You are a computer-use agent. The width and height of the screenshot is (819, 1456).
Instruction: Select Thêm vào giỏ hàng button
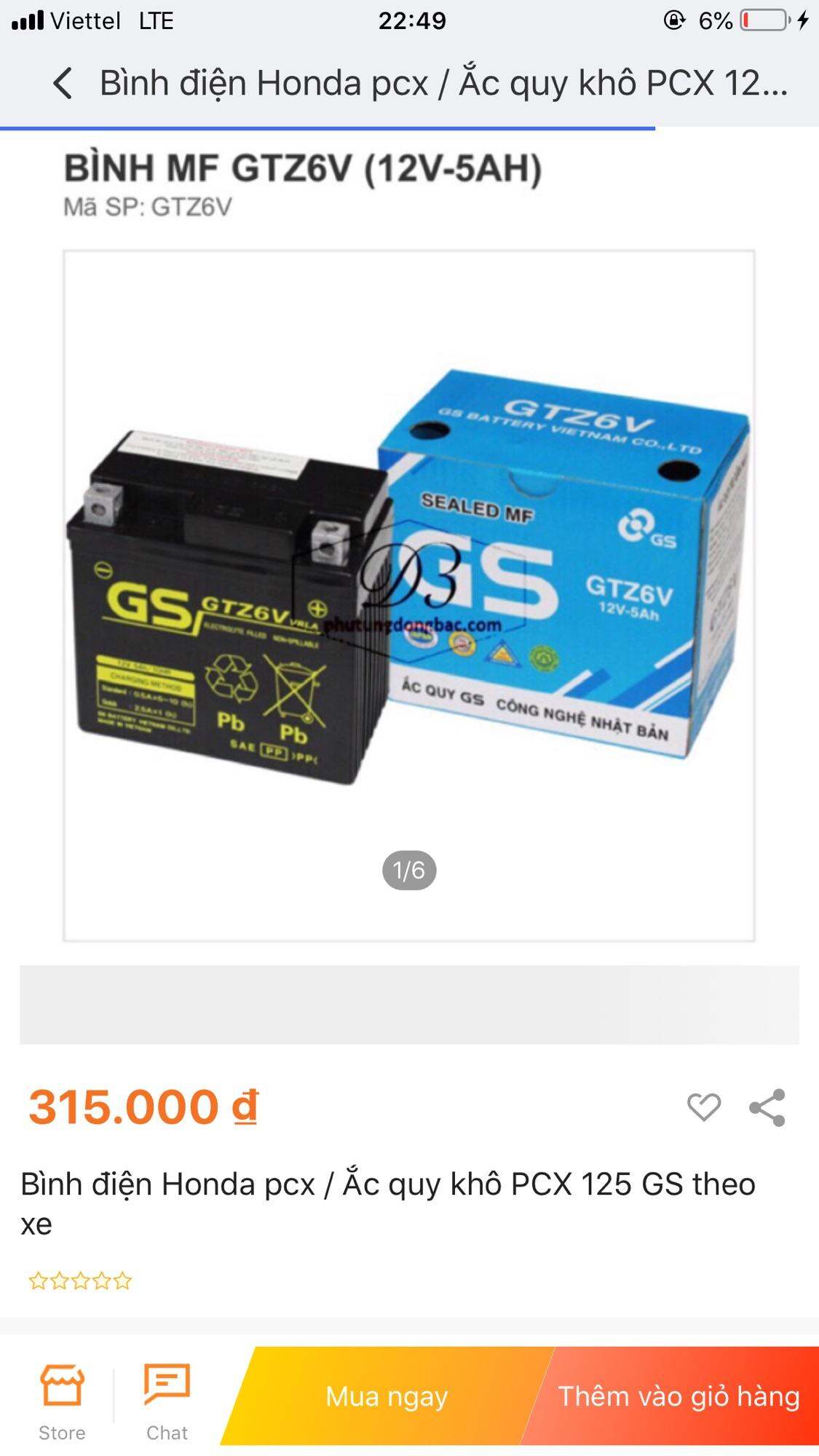(678, 1396)
